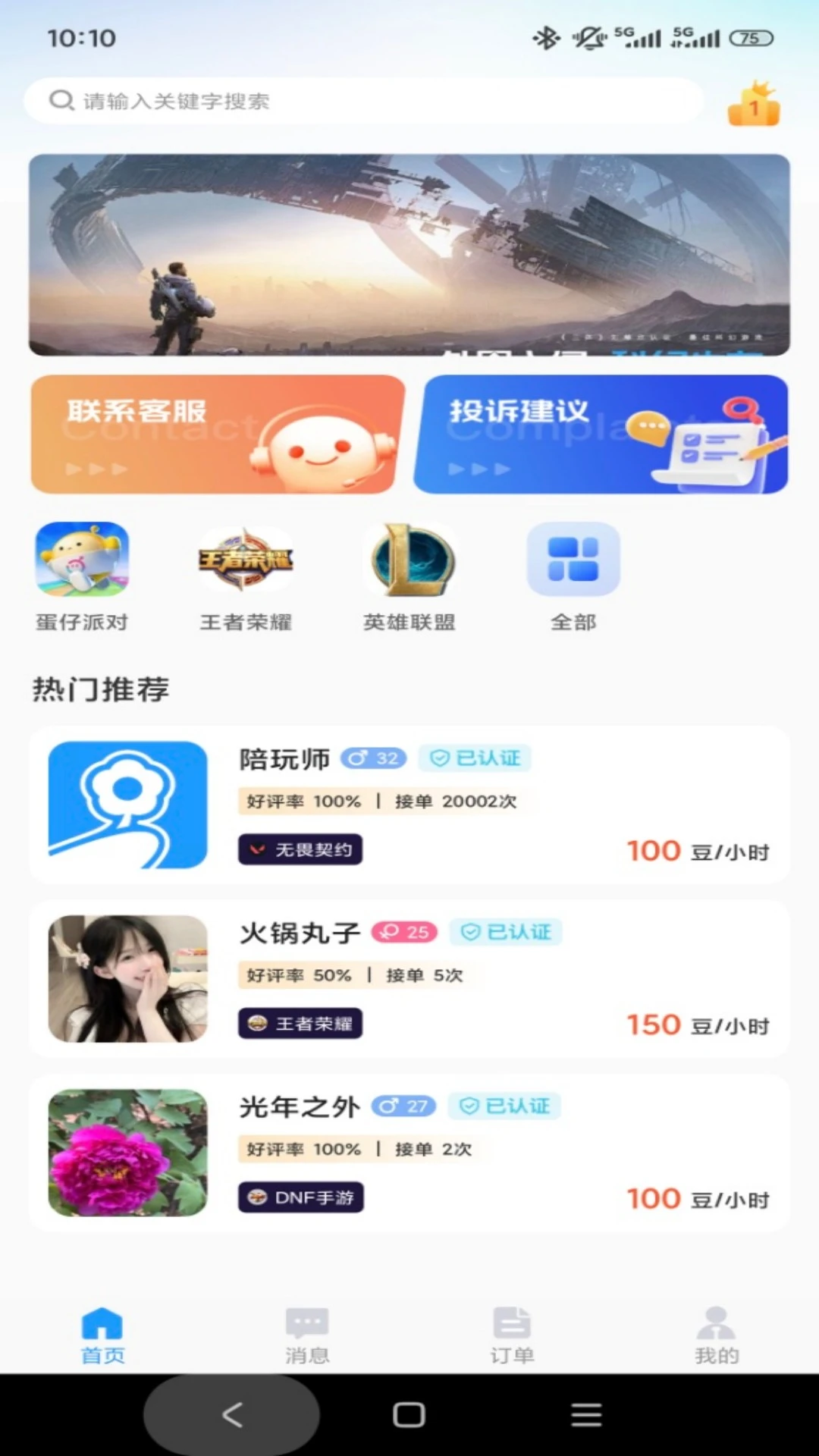Viewport: 819px width, 1456px height.
Task: Open 光年之外 player card
Action: tap(409, 1153)
